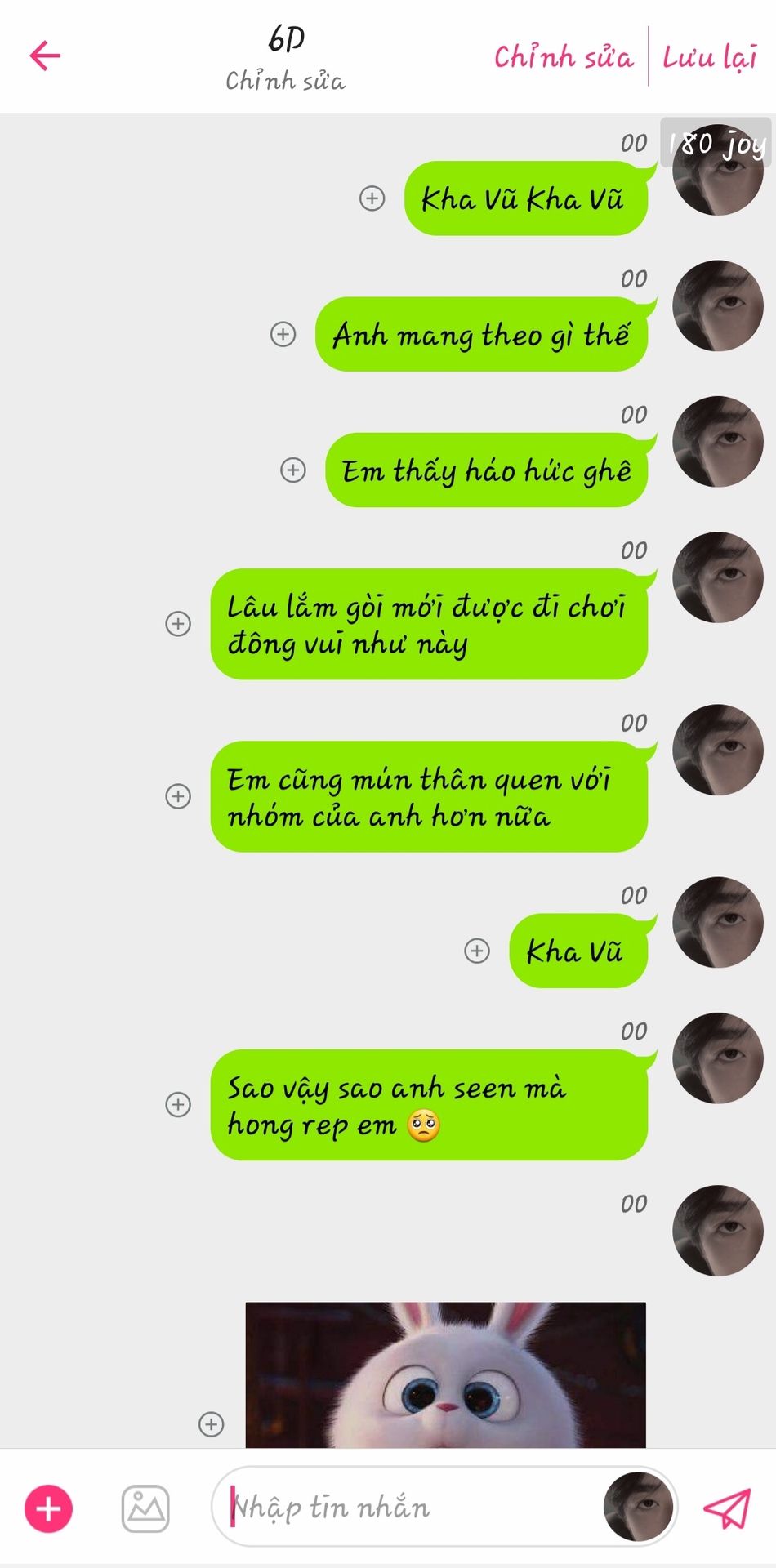Go back using the pink arrow
The width and height of the screenshot is (776, 1568).
click(45, 56)
